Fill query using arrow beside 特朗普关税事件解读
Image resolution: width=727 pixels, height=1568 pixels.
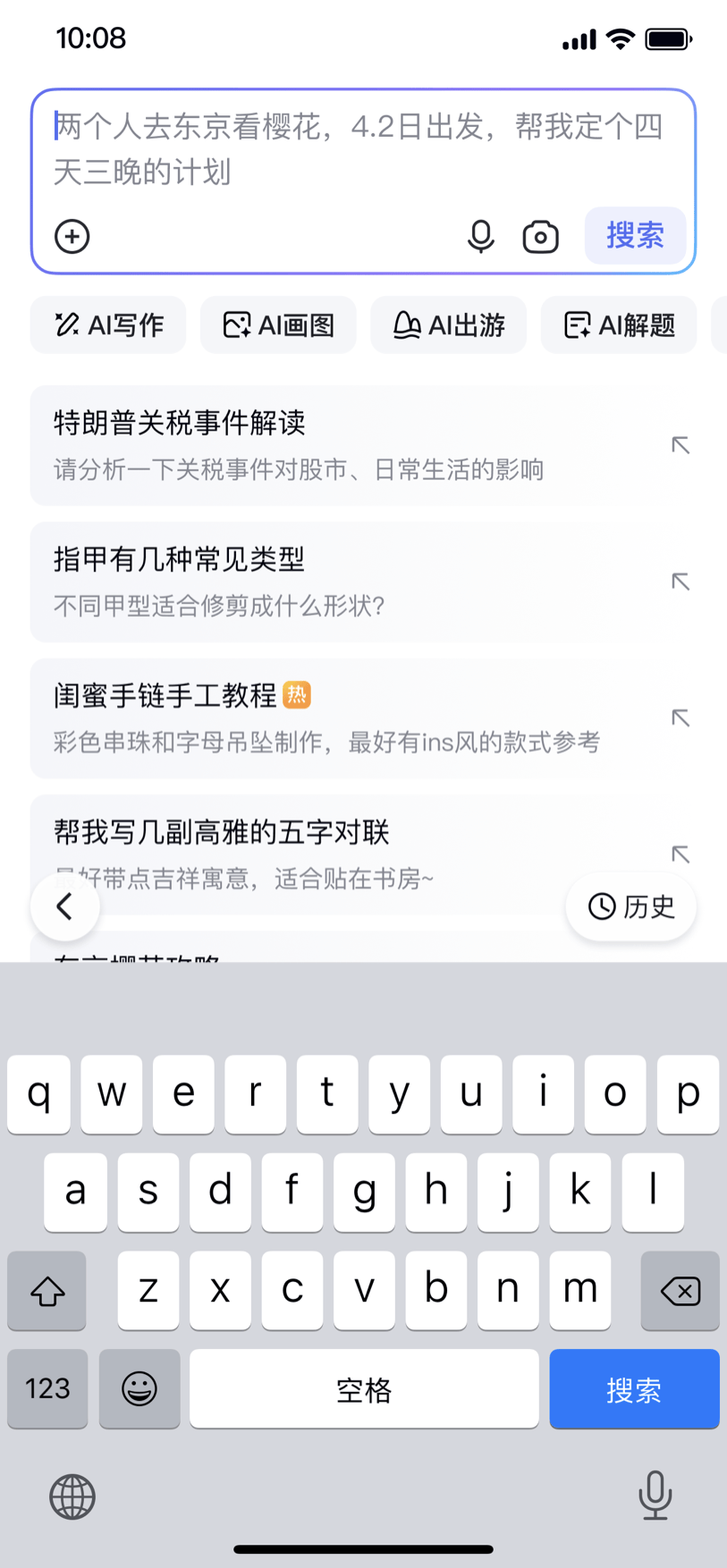[x=681, y=445]
